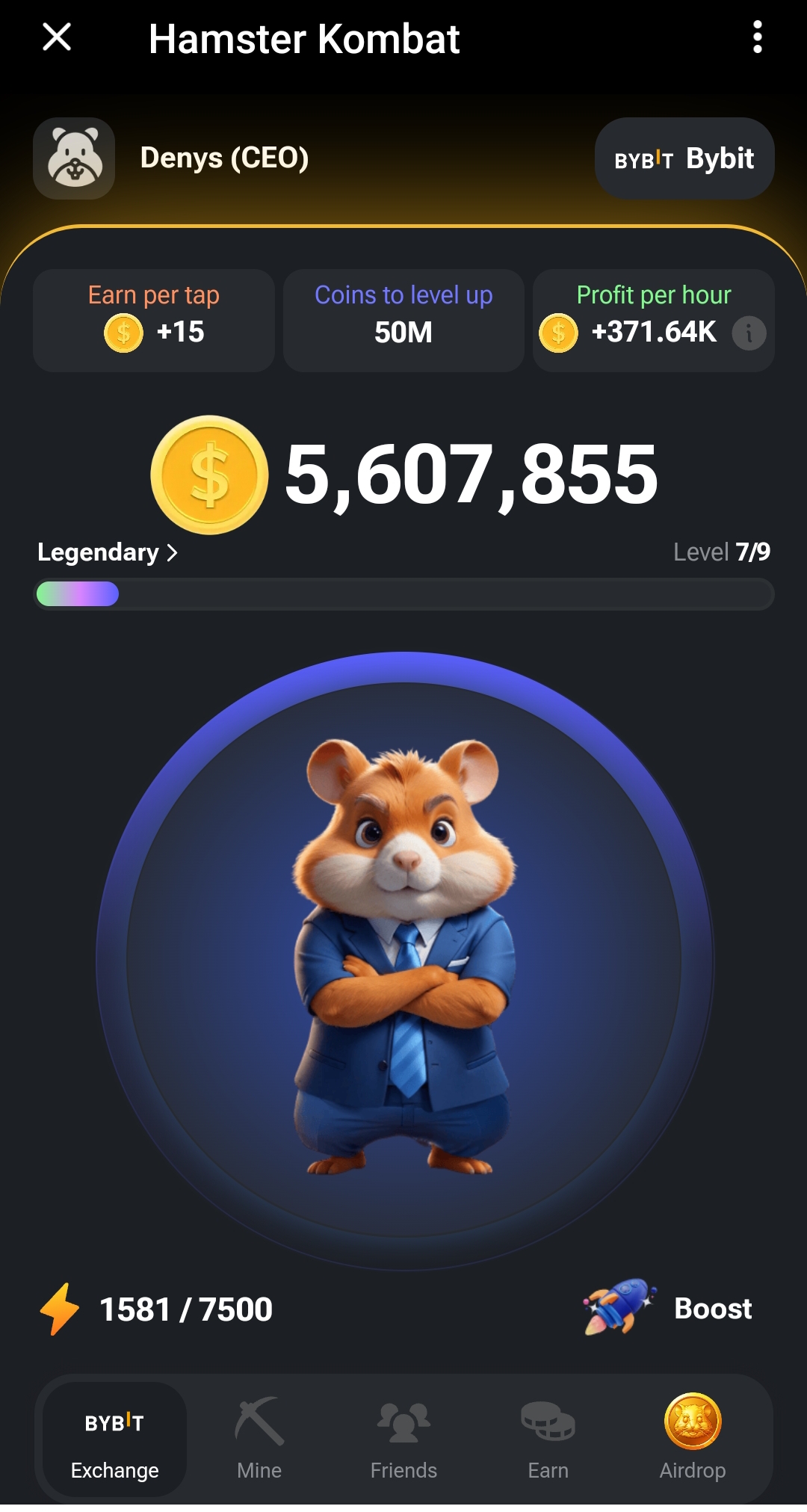View the Airdrop tab
Image resolution: width=807 pixels, height=1512 pixels.
point(692,1439)
